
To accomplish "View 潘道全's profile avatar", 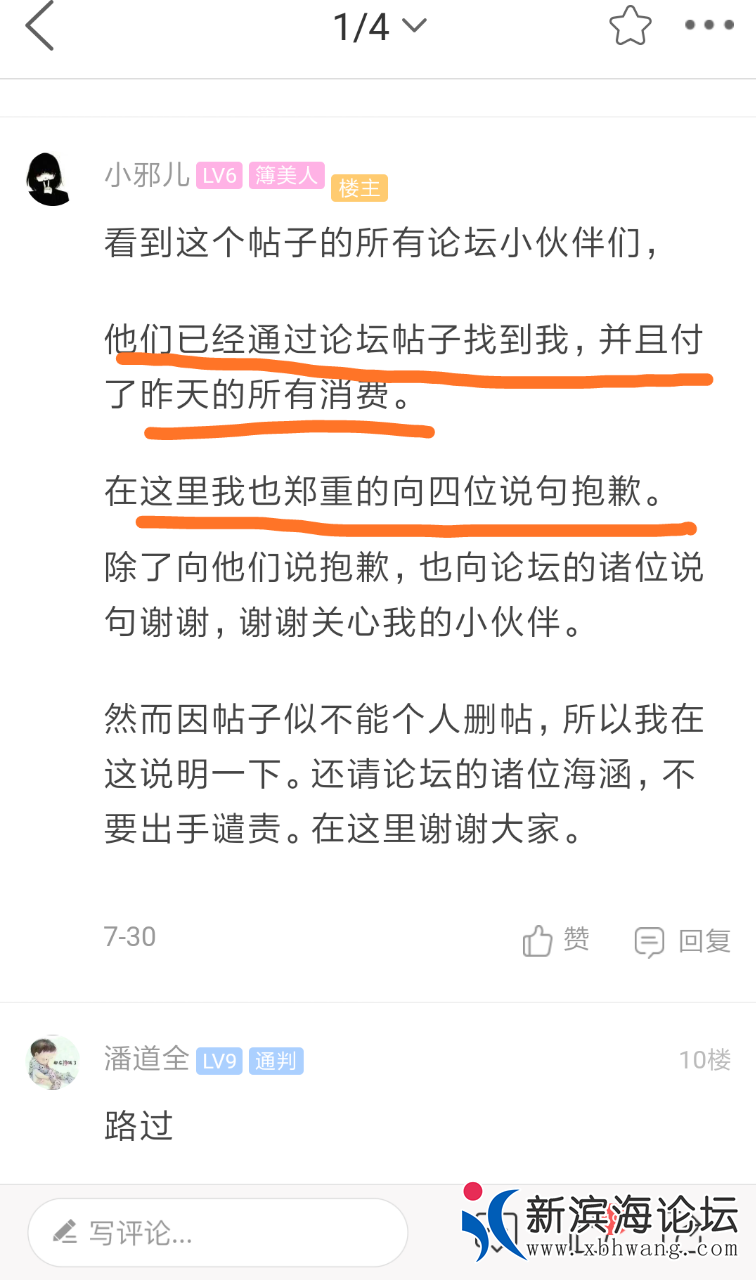I will tap(52, 1062).
